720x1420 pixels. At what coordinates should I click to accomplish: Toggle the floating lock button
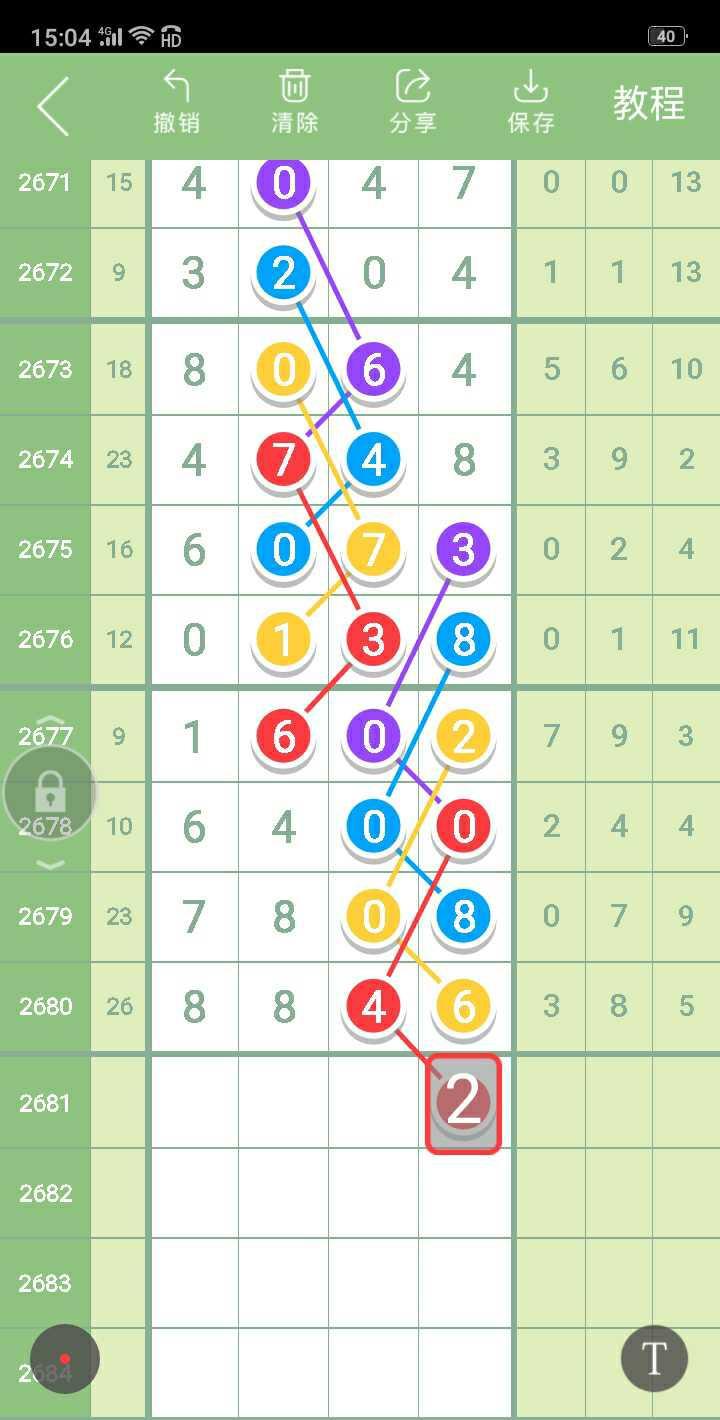click(x=50, y=794)
